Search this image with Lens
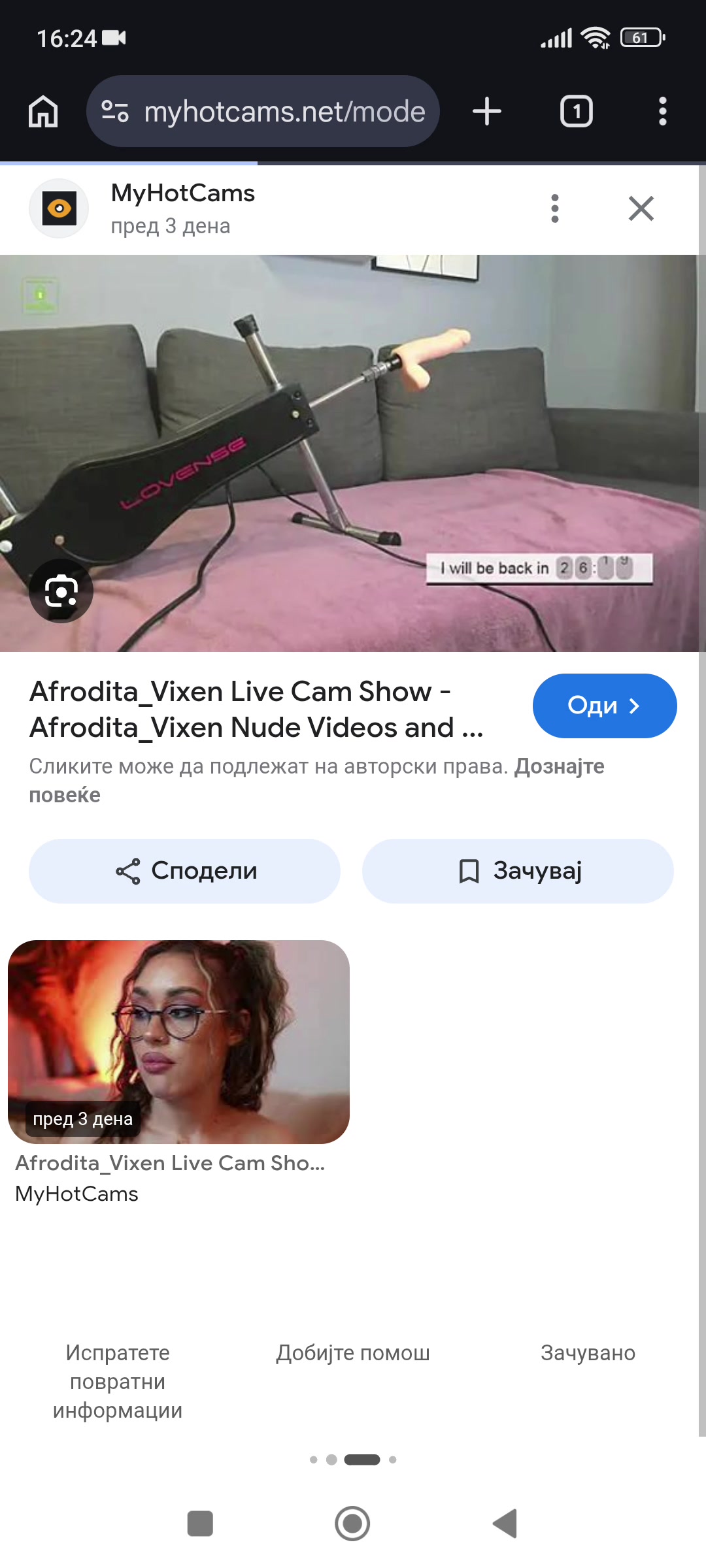The width and height of the screenshot is (706, 1568). [x=61, y=591]
